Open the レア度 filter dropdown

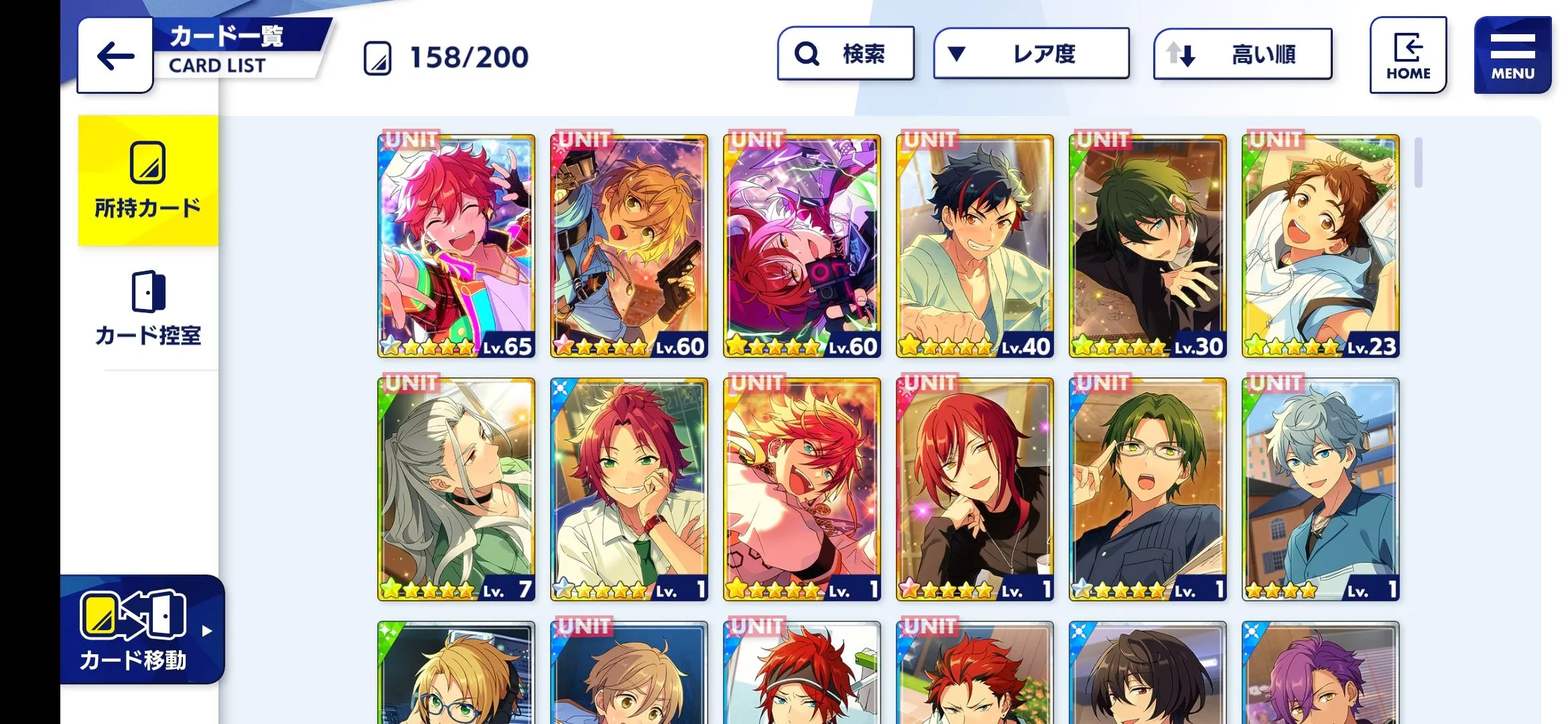(x=1031, y=54)
